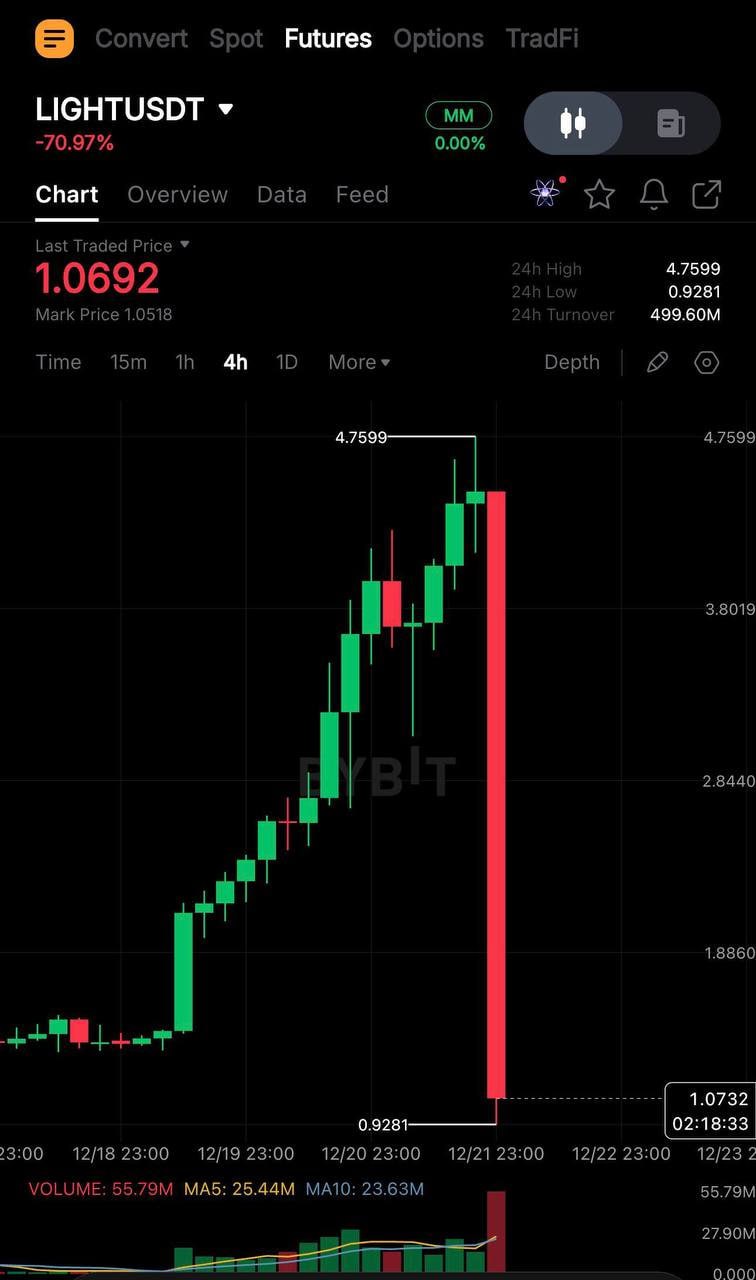Open the Overview tab
The image size is (756, 1280).
point(177,195)
